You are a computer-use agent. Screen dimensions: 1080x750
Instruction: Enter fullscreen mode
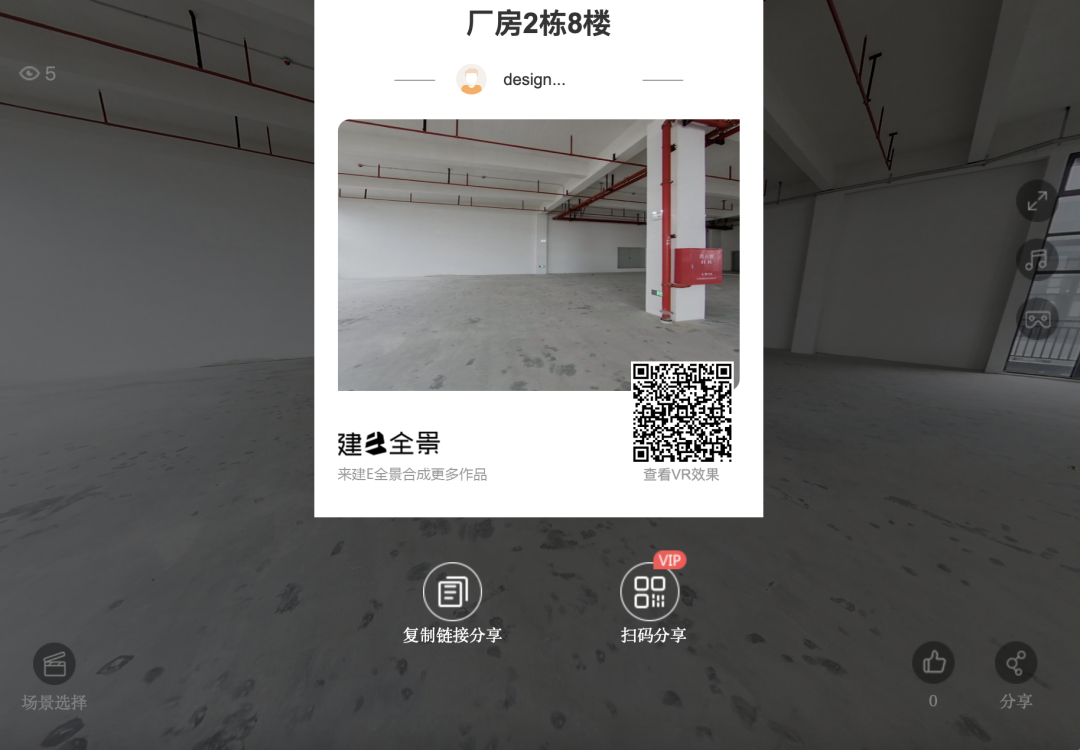1037,201
